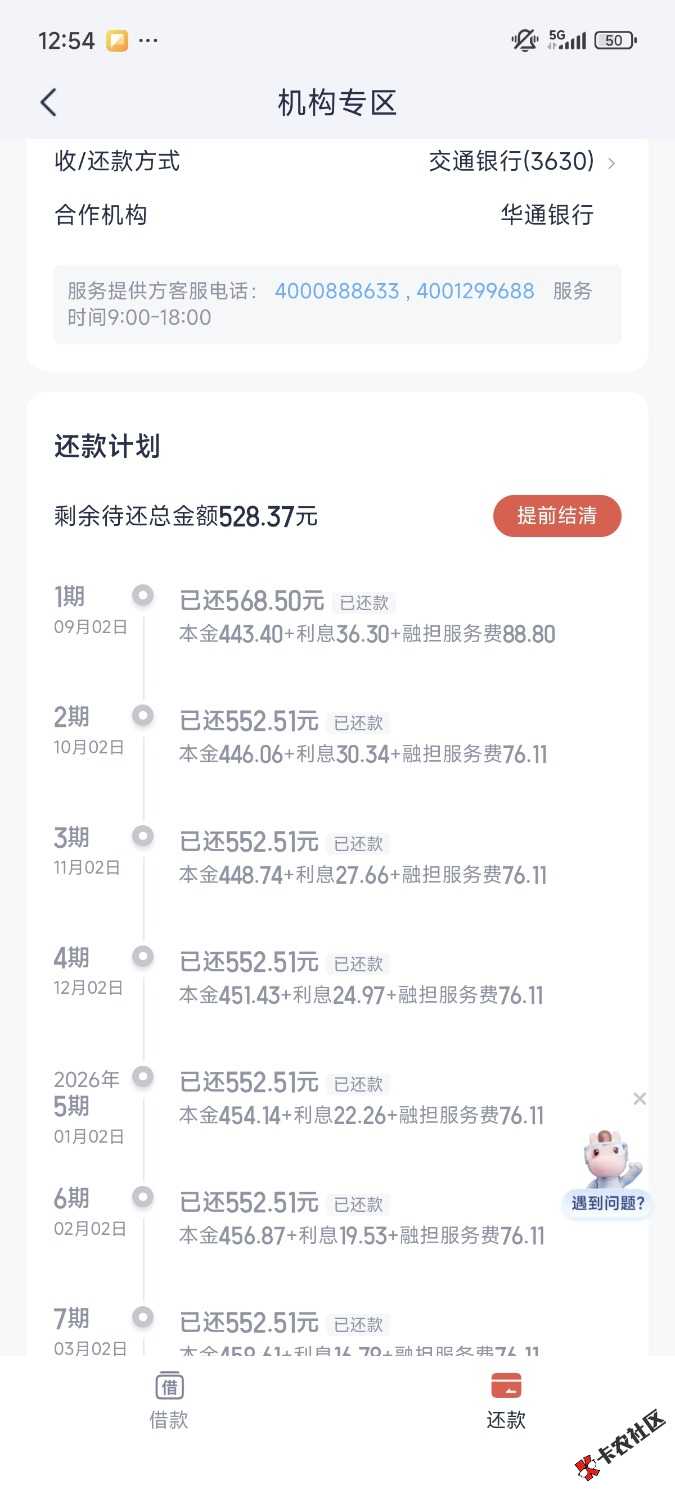675x1500 pixels.
Task: Switch to the 借款 tab
Action: click(x=169, y=1401)
